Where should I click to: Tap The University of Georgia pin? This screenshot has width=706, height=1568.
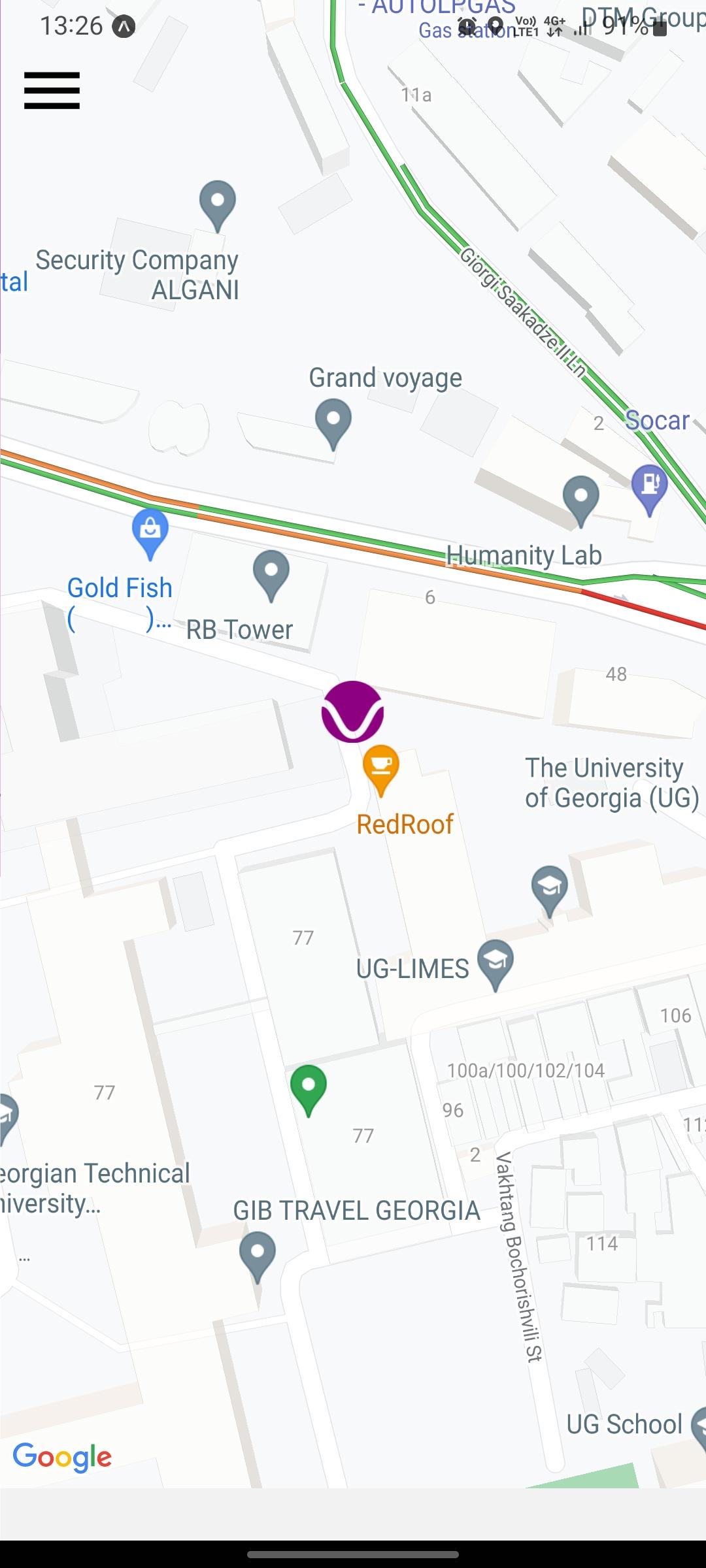550,892
